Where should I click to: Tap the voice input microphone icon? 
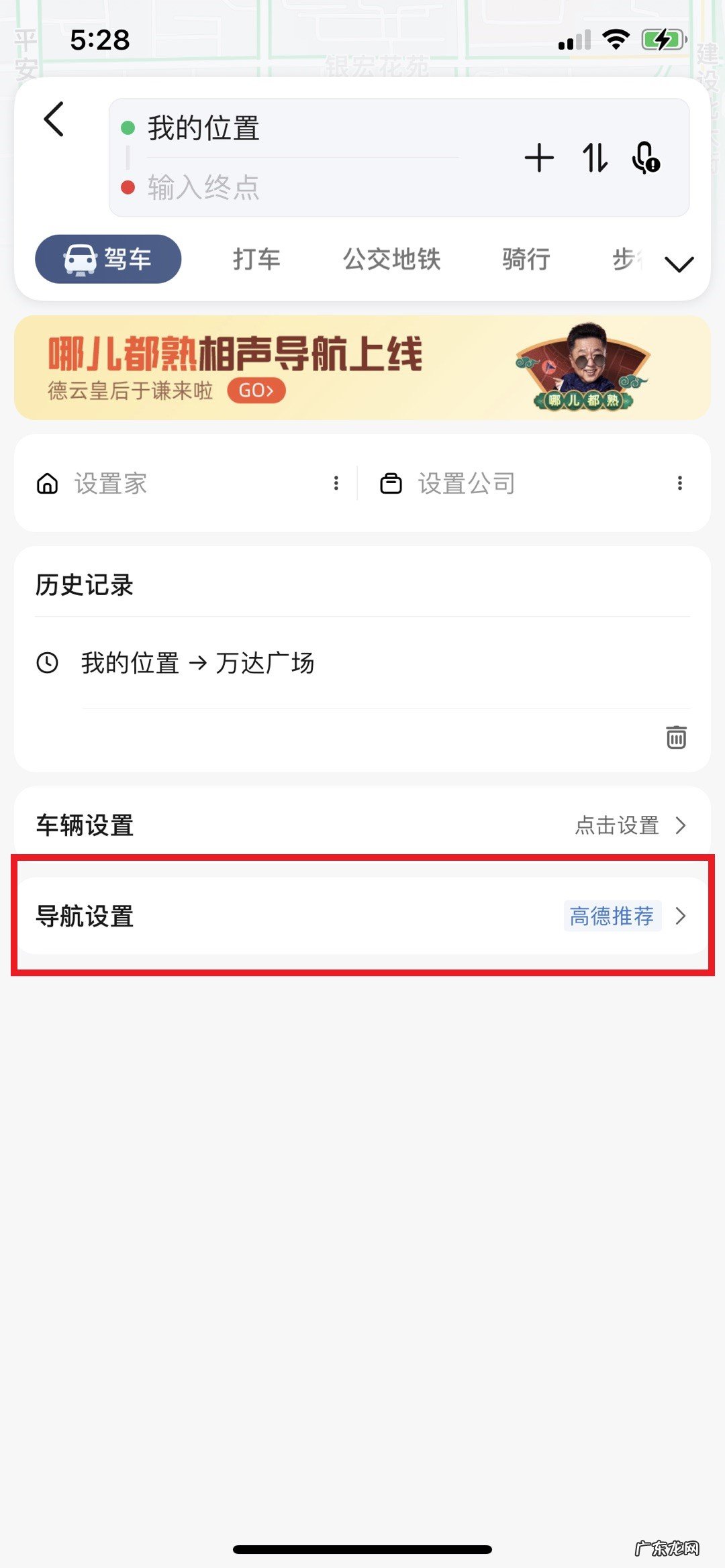pos(646,159)
